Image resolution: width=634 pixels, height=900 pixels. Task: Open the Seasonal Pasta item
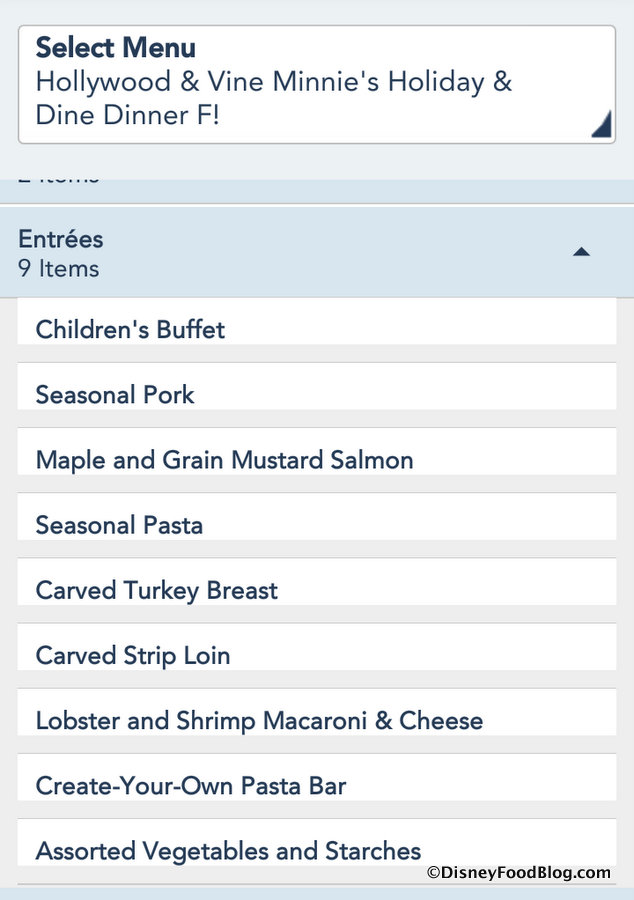pos(316,524)
